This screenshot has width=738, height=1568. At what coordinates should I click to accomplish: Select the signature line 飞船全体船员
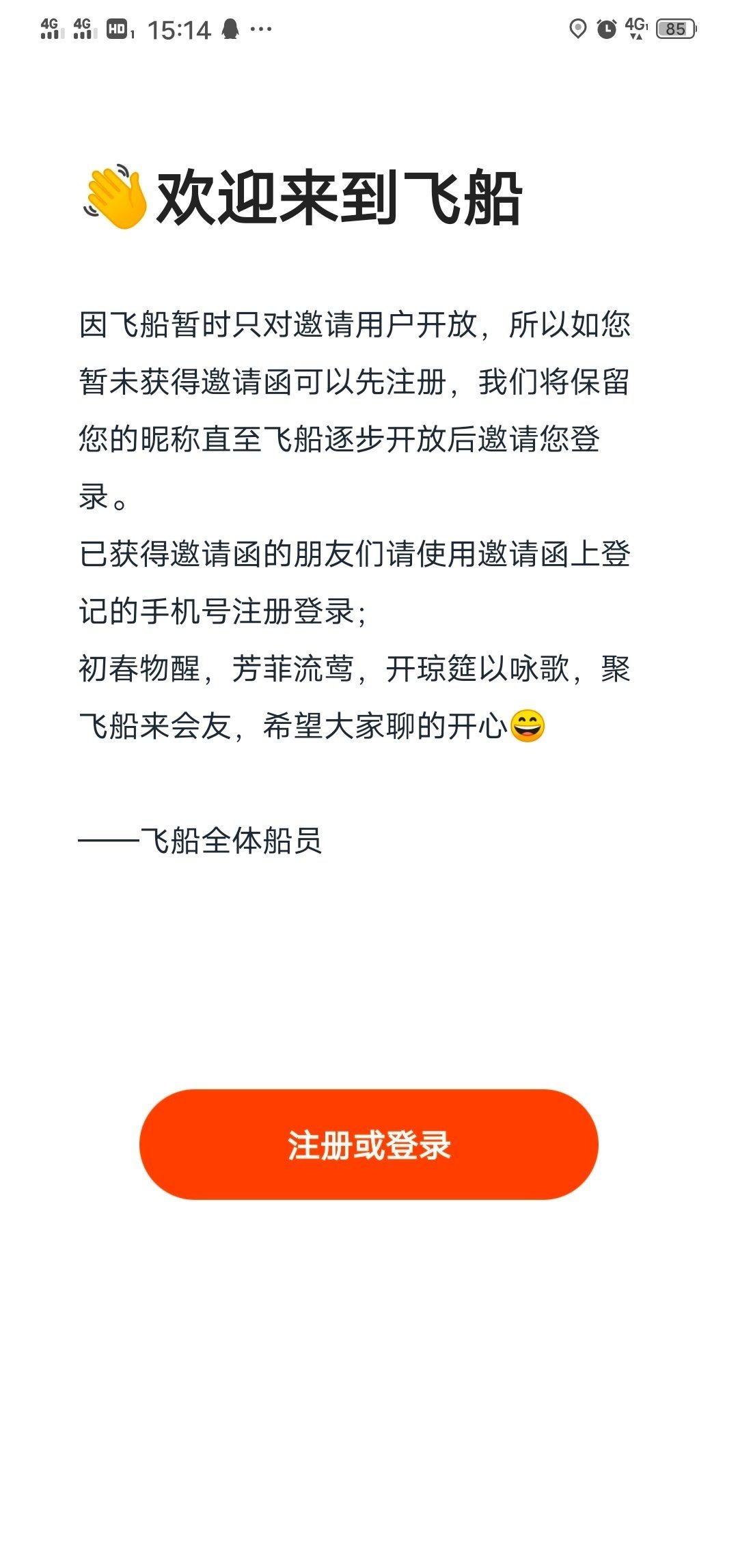pos(198,843)
